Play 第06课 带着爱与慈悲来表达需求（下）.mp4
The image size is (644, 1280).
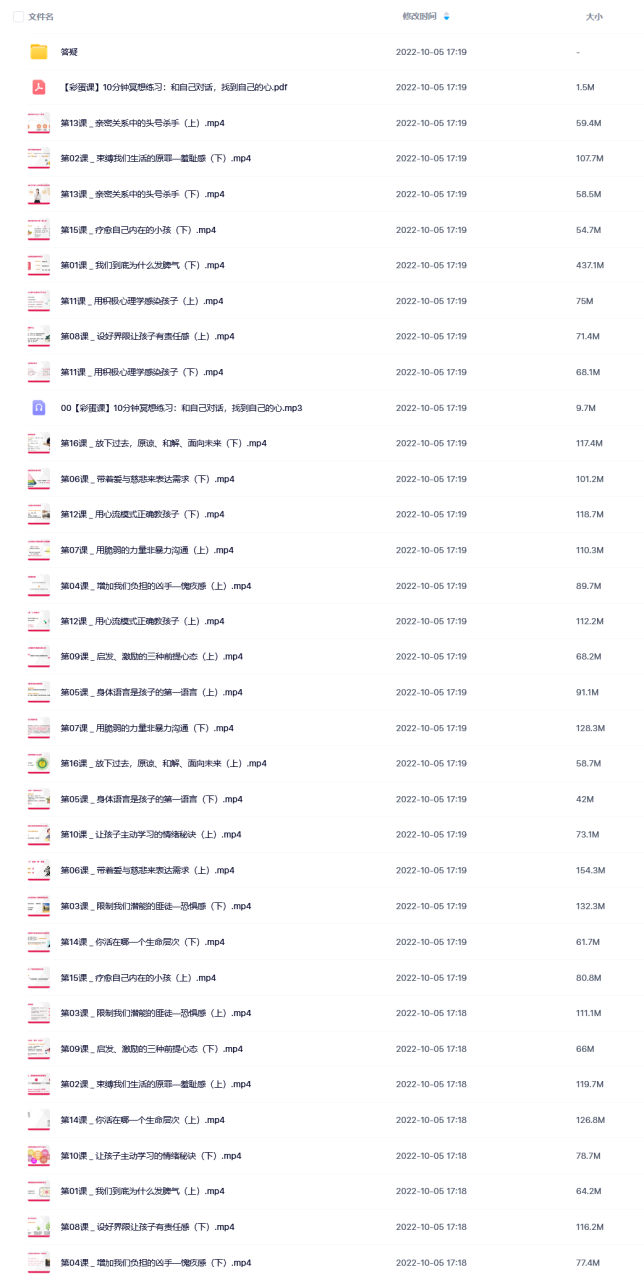(147, 479)
